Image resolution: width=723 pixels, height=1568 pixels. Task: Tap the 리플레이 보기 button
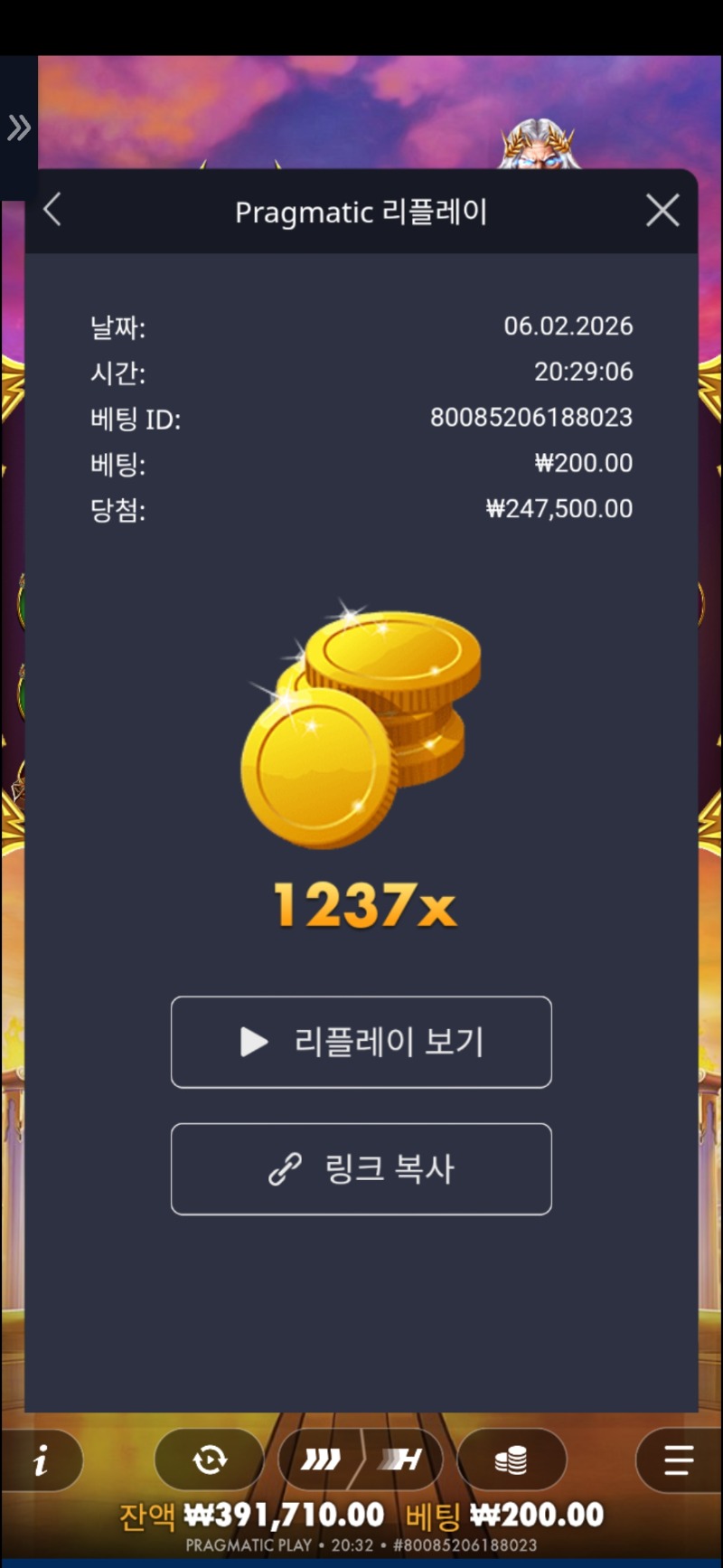click(x=361, y=1042)
